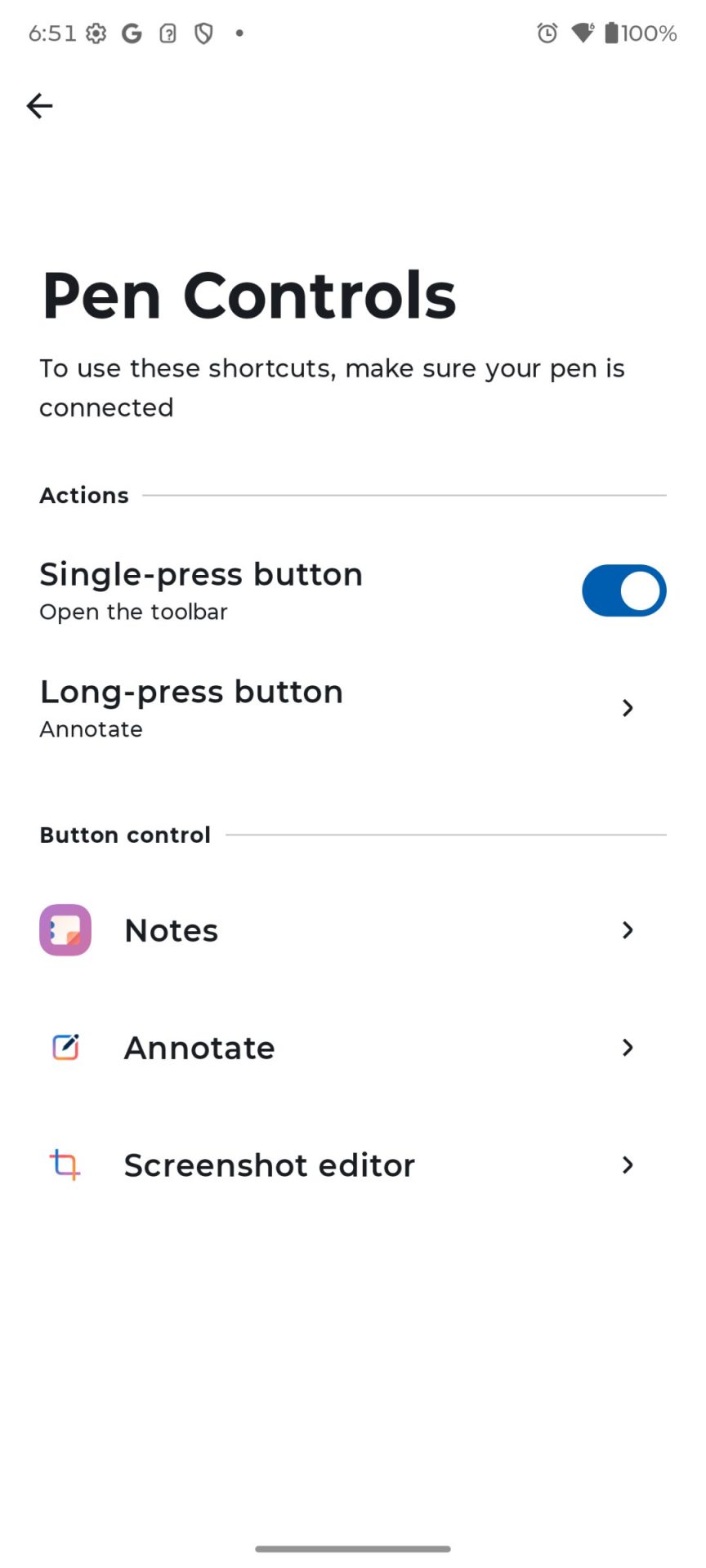Open the Annotate button control

pyautogui.click(x=353, y=1048)
